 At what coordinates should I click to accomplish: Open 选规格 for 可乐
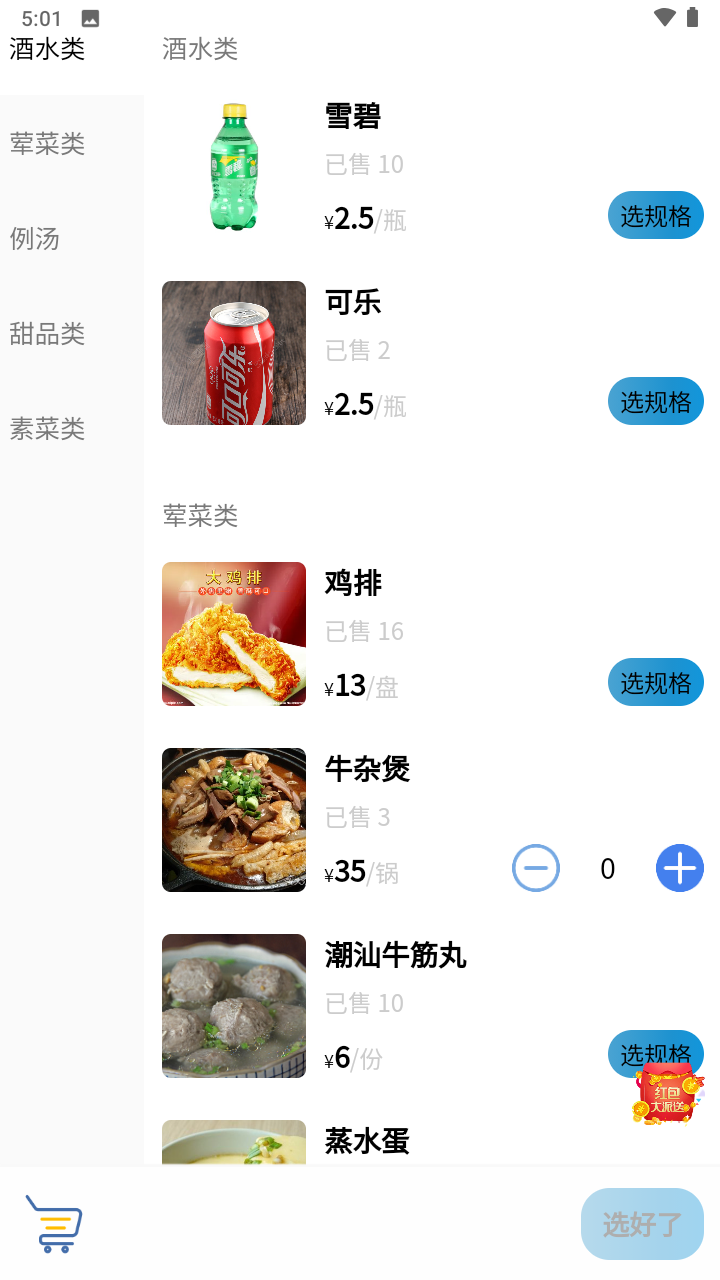point(655,401)
